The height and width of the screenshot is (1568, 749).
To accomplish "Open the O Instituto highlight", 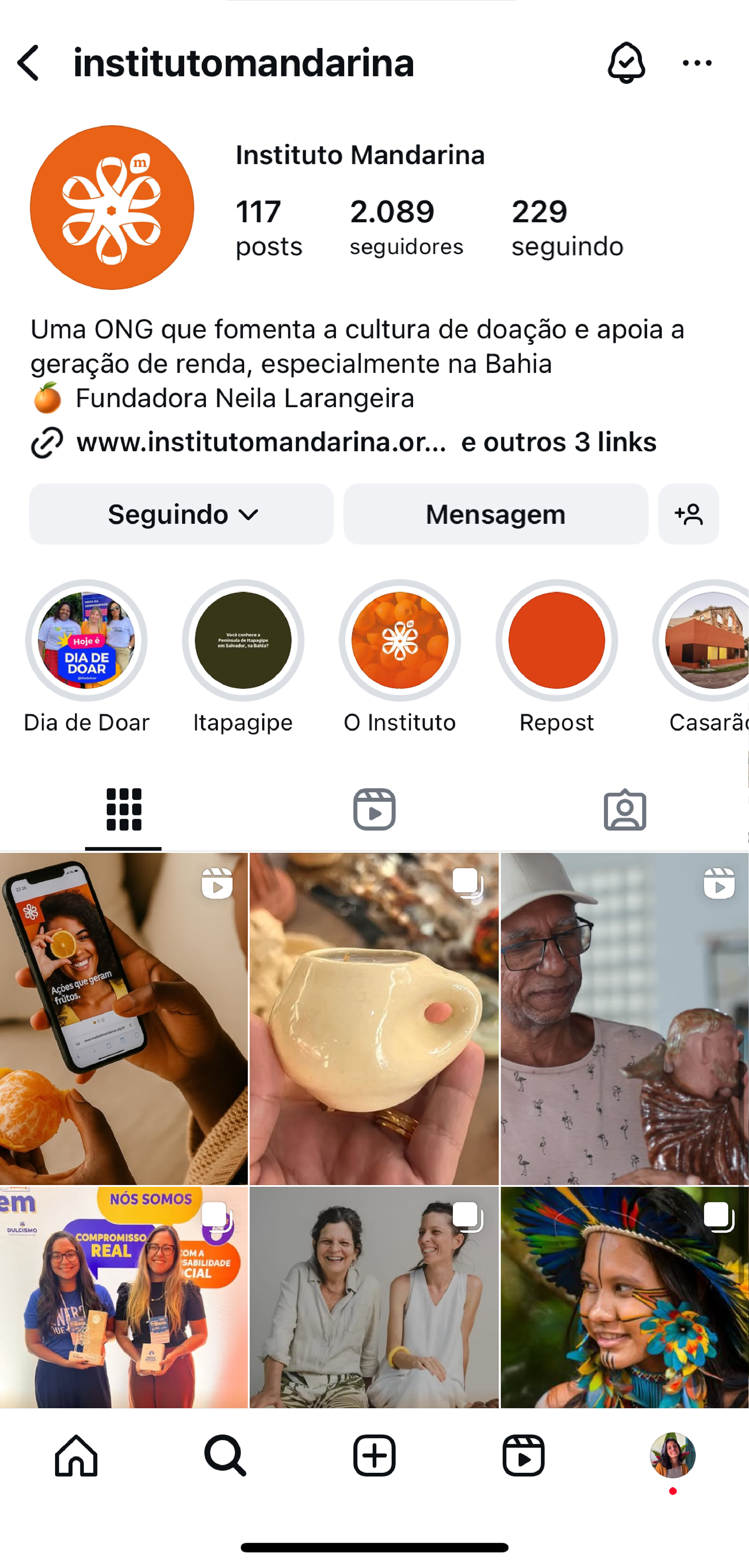I will 400,640.
